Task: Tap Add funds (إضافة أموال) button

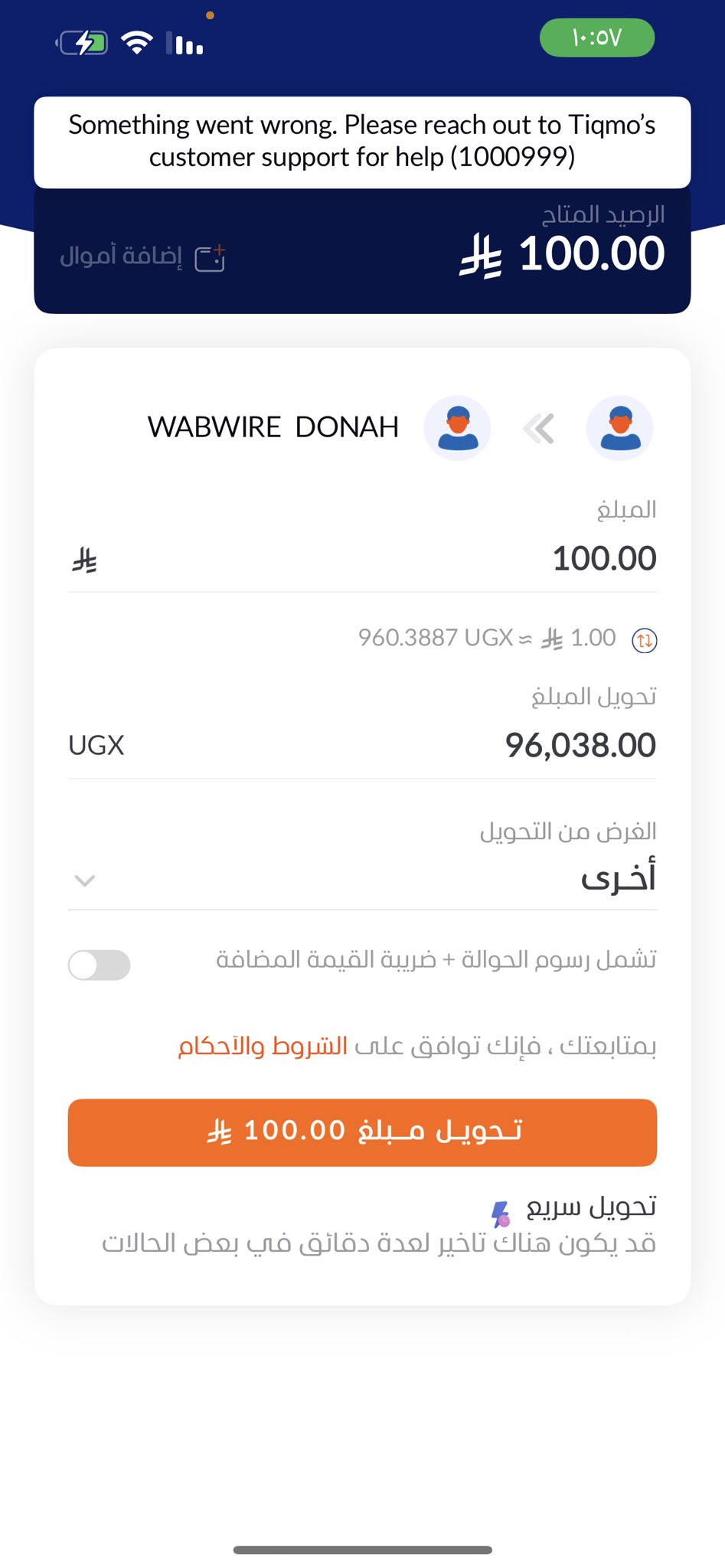Action: coord(142,256)
